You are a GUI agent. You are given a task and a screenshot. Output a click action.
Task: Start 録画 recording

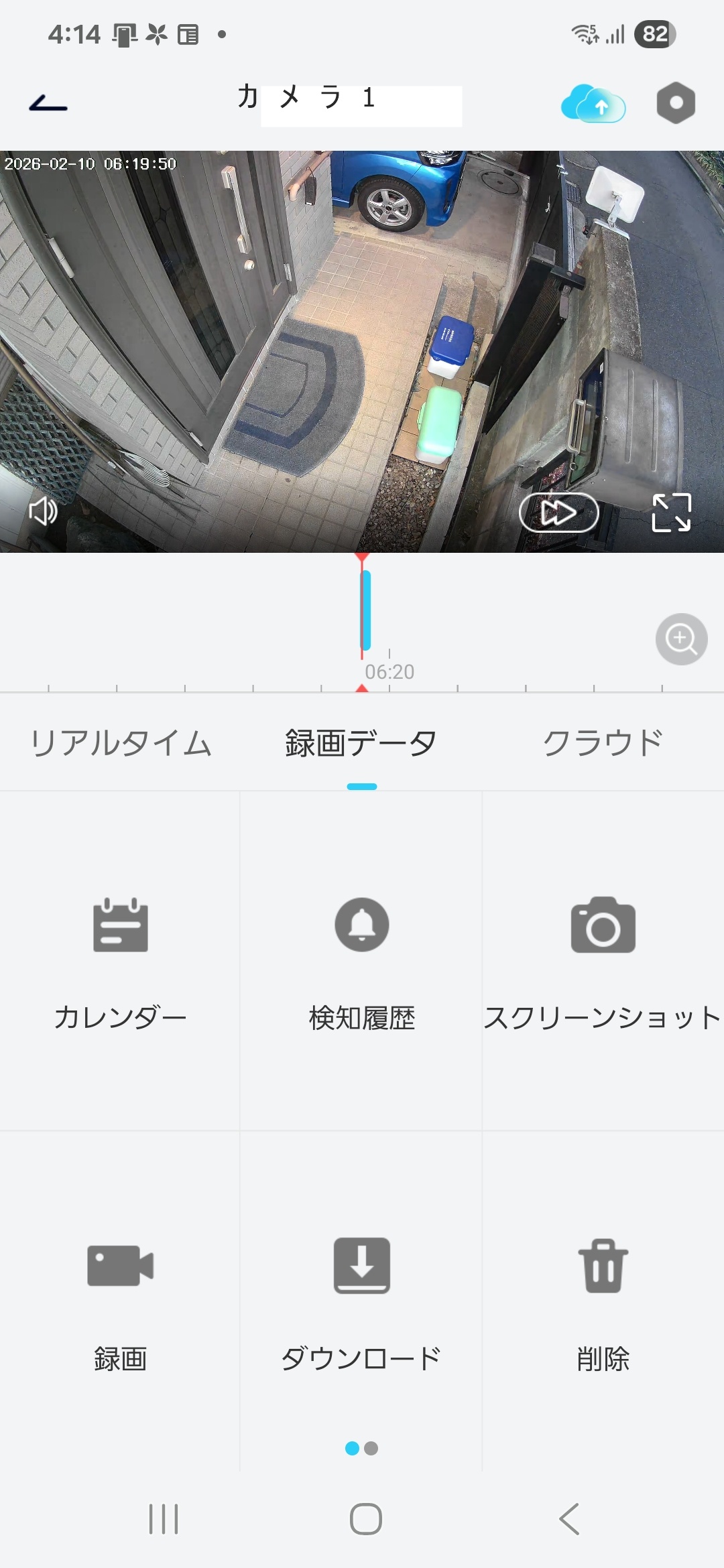pos(121,1302)
